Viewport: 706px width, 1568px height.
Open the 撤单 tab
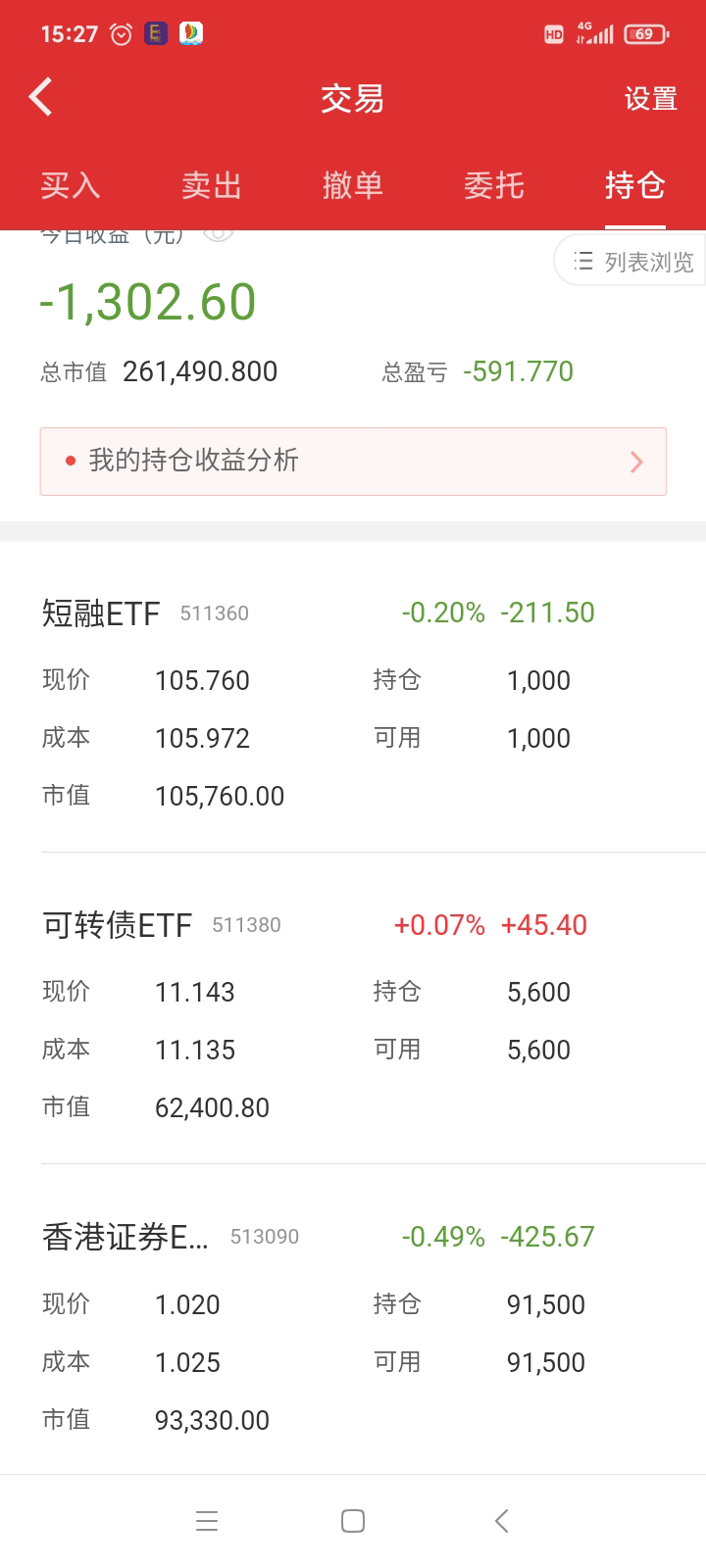353,185
